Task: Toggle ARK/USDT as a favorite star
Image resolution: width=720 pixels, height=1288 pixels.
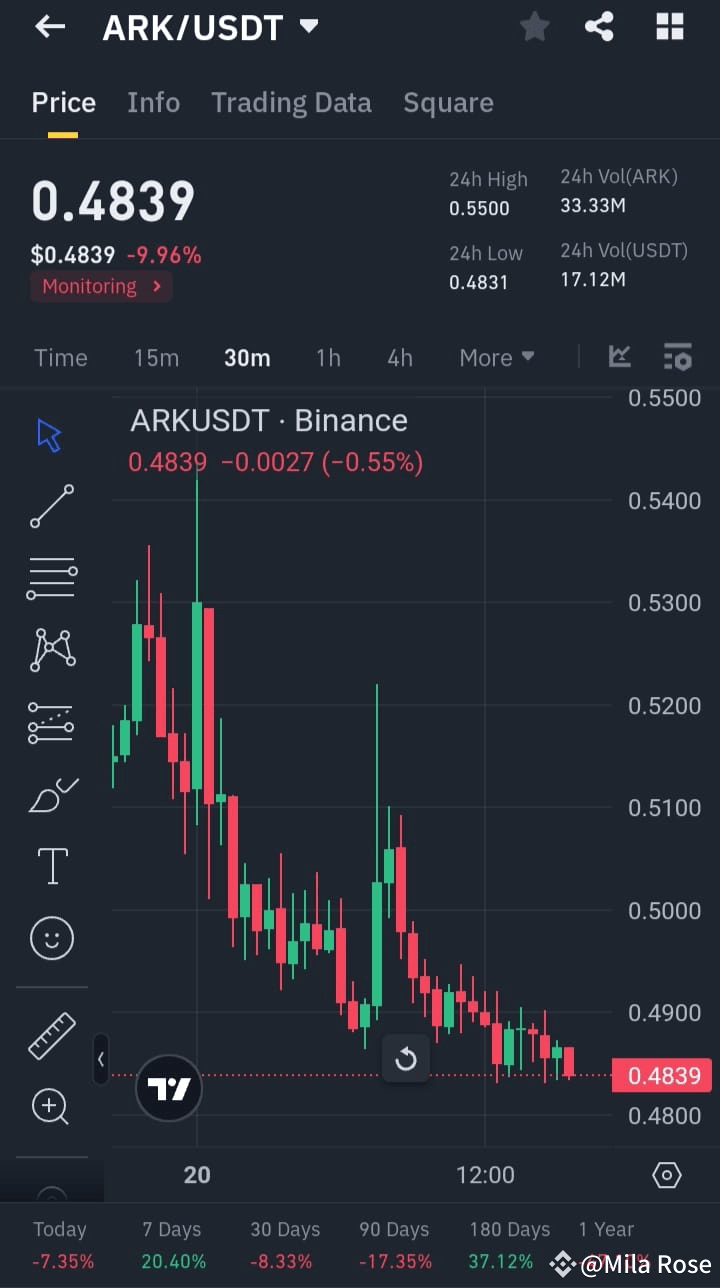Action: pyautogui.click(x=534, y=27)
